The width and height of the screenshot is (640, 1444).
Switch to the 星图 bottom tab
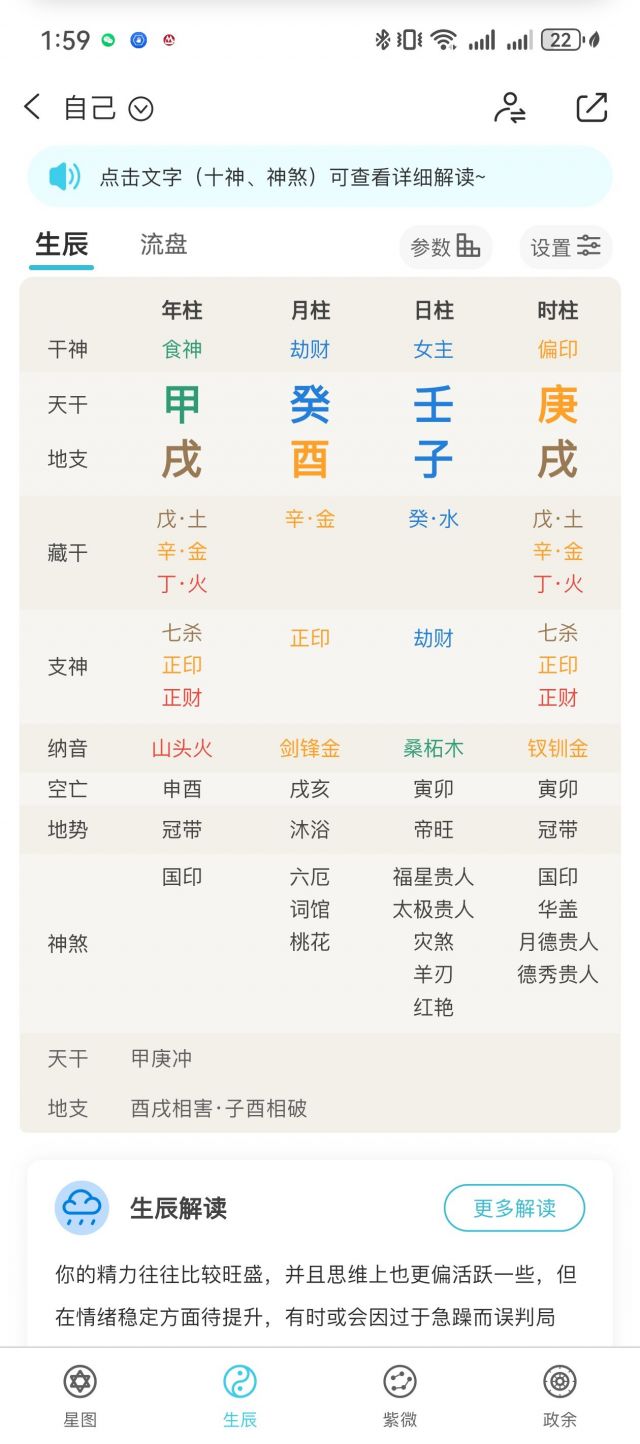click(80, 1395)
